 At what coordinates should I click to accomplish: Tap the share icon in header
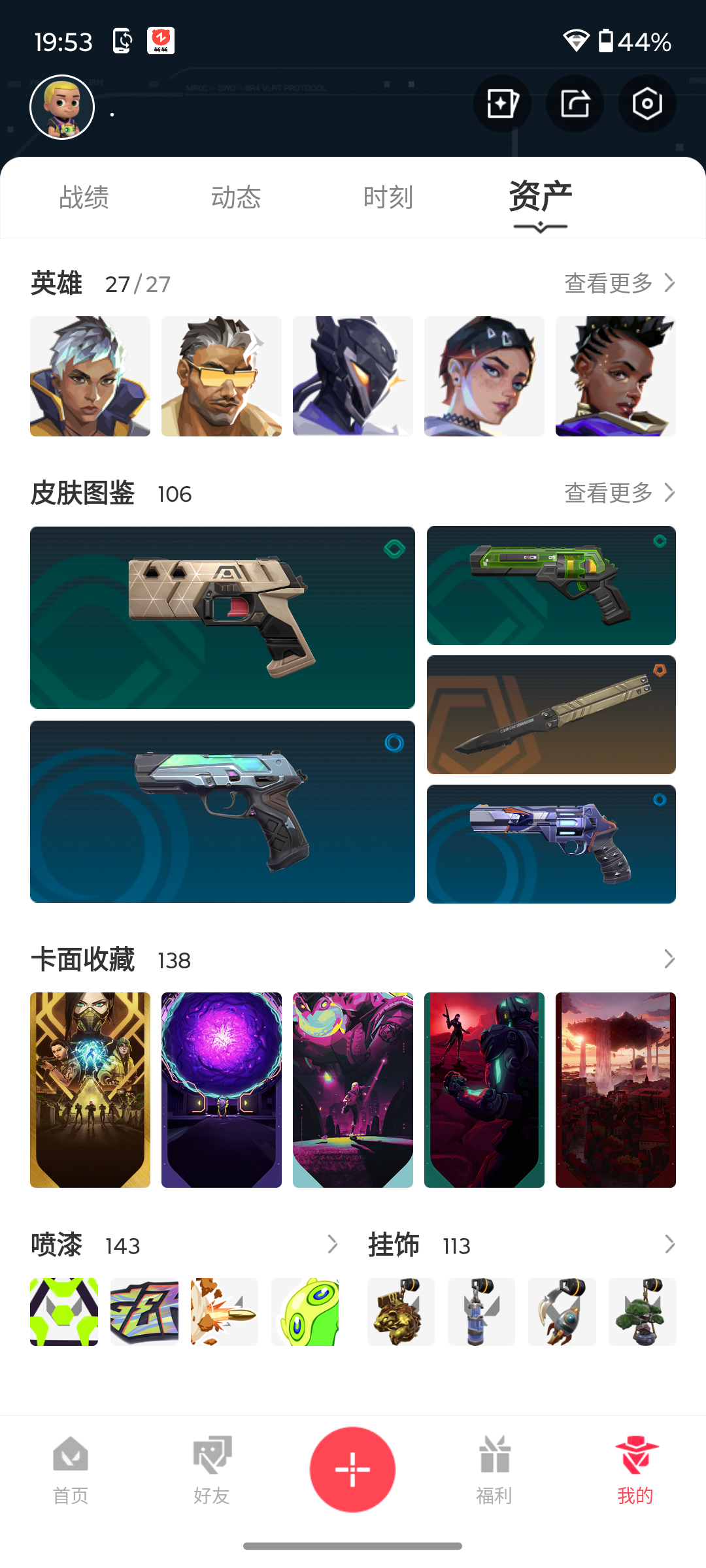click(x=575, y=104)
